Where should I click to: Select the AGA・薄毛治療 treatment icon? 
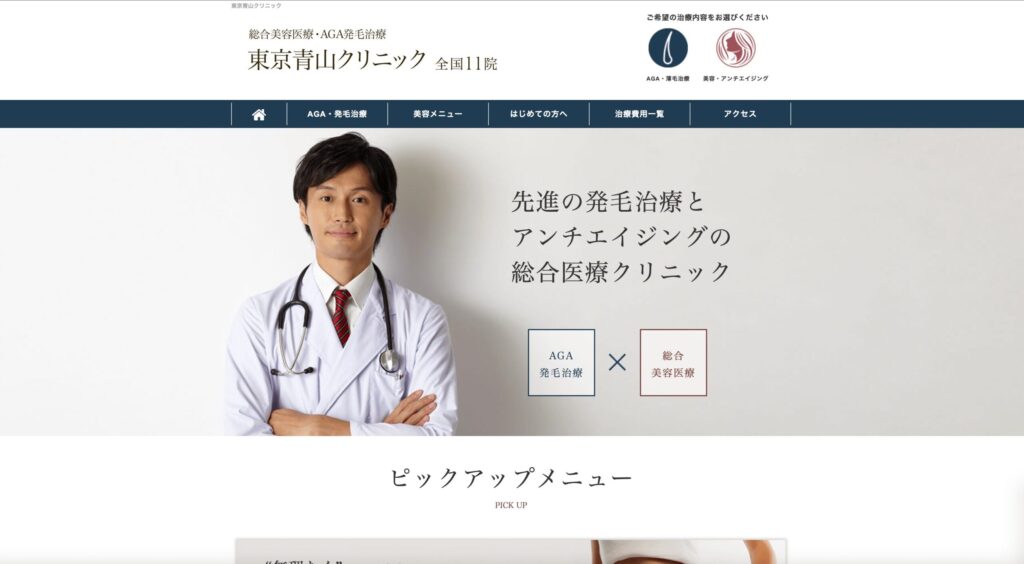pos(668,49)
